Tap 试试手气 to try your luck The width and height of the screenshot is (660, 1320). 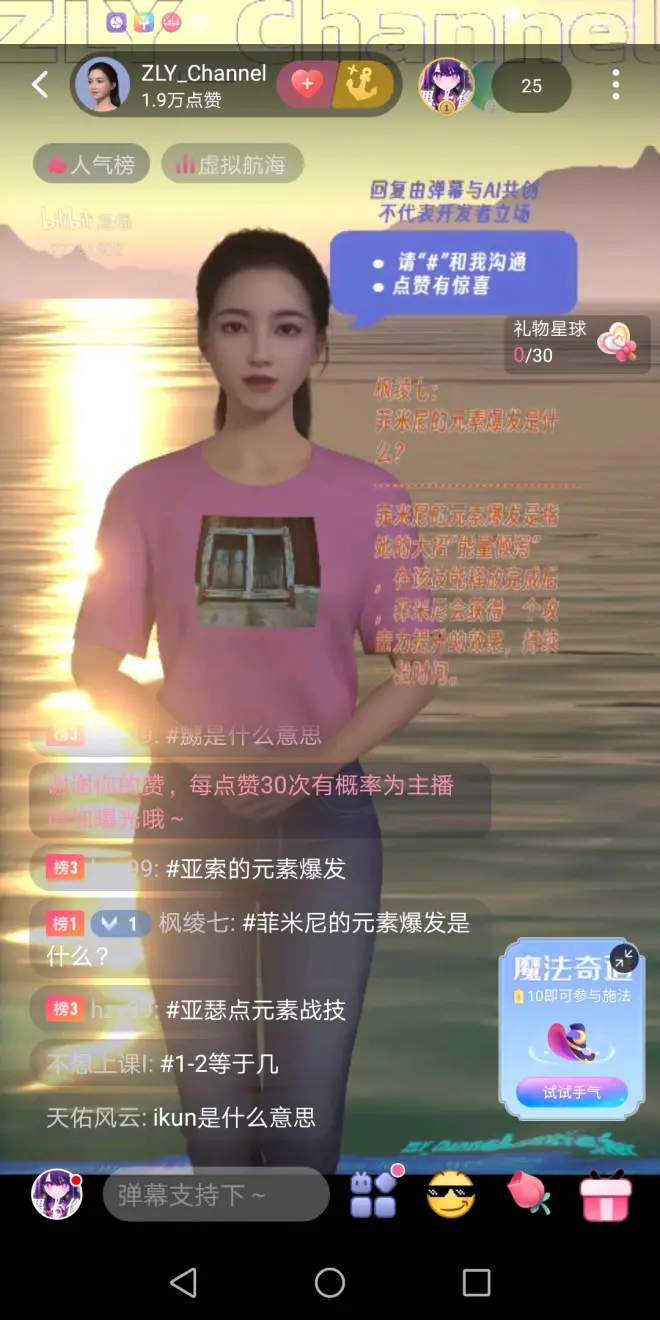[572, 1092]
